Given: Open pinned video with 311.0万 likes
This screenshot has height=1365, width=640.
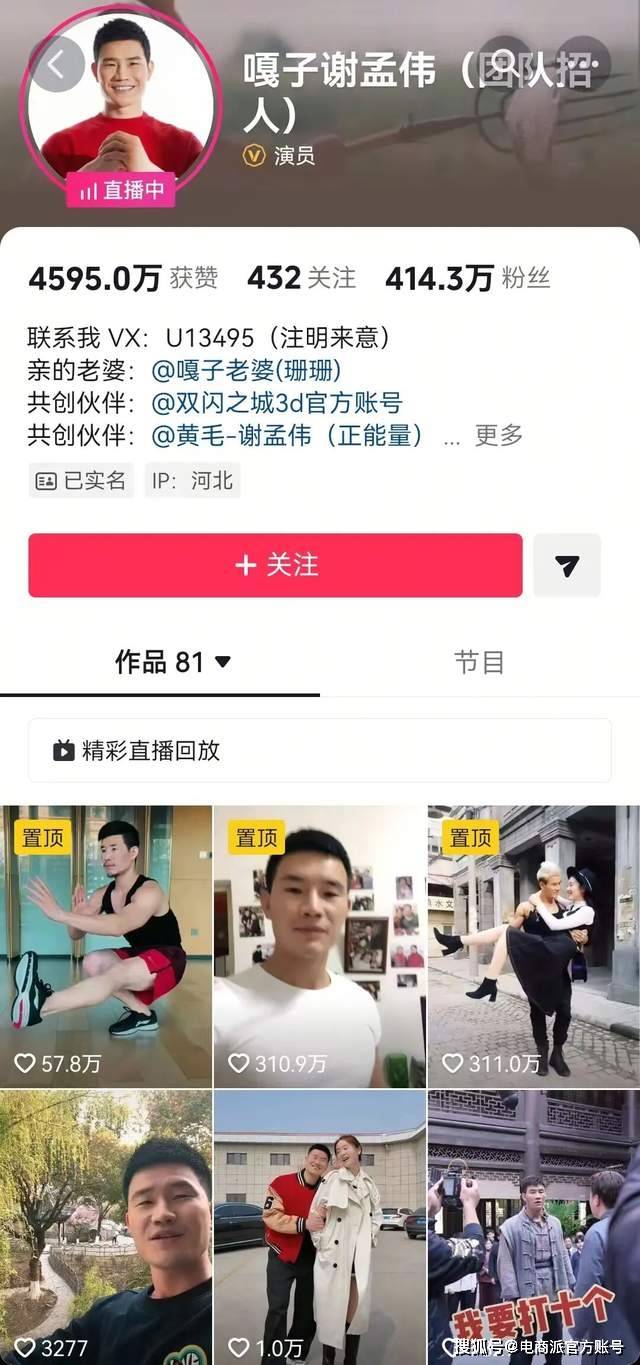Looking at the screenshot, I should tap(534, 945).
